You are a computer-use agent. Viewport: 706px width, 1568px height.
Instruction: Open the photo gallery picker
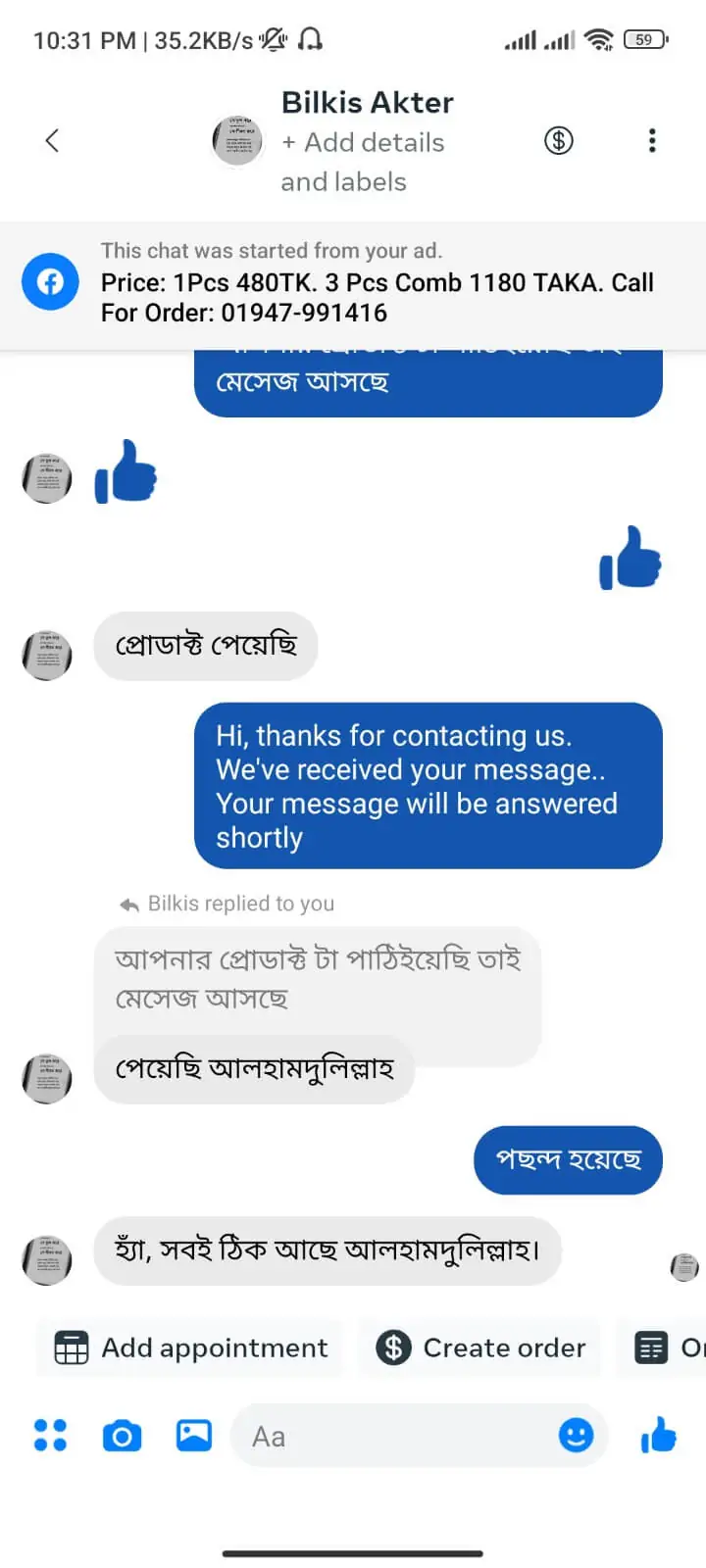194,1436
